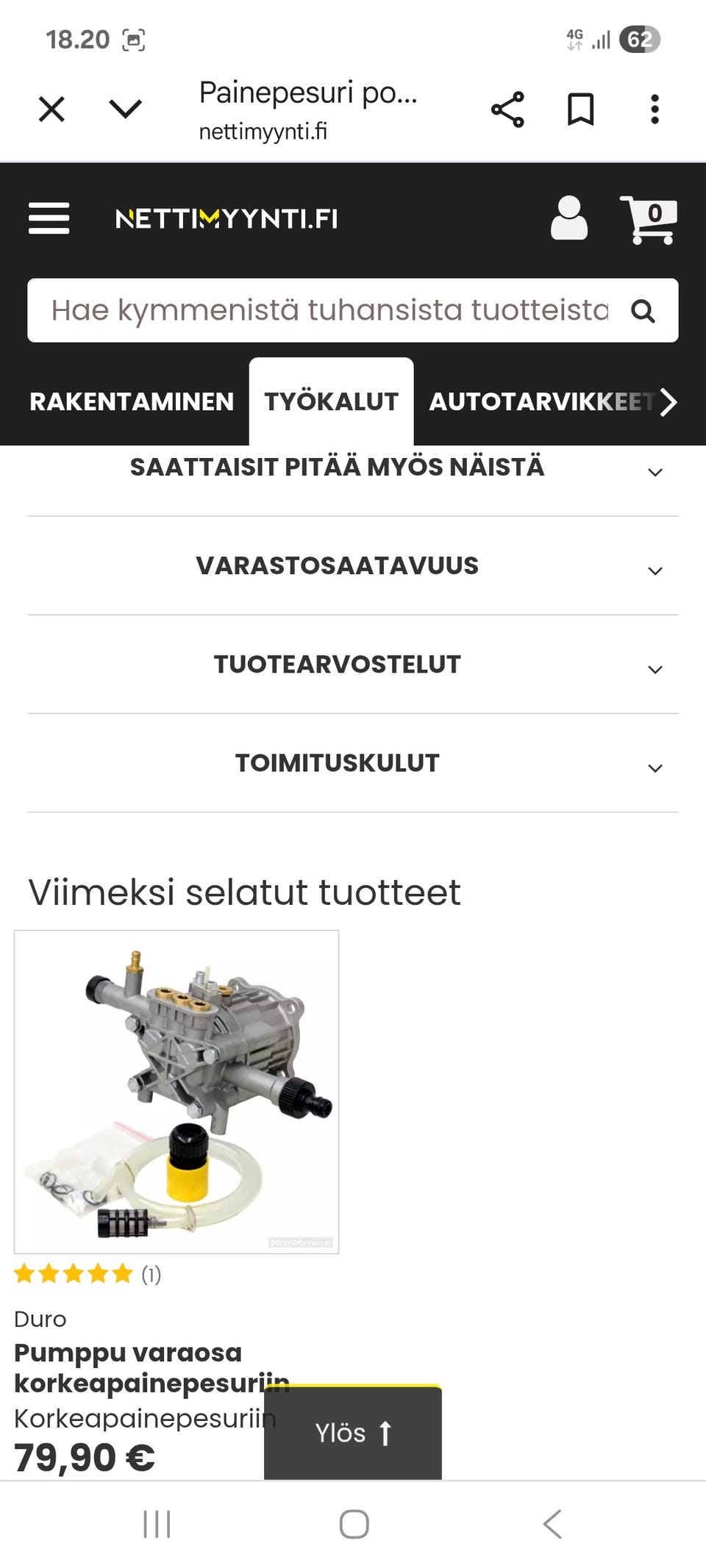706x1568 pixels.
Task: Open the hamburger menu
Action: coord(49,218)
